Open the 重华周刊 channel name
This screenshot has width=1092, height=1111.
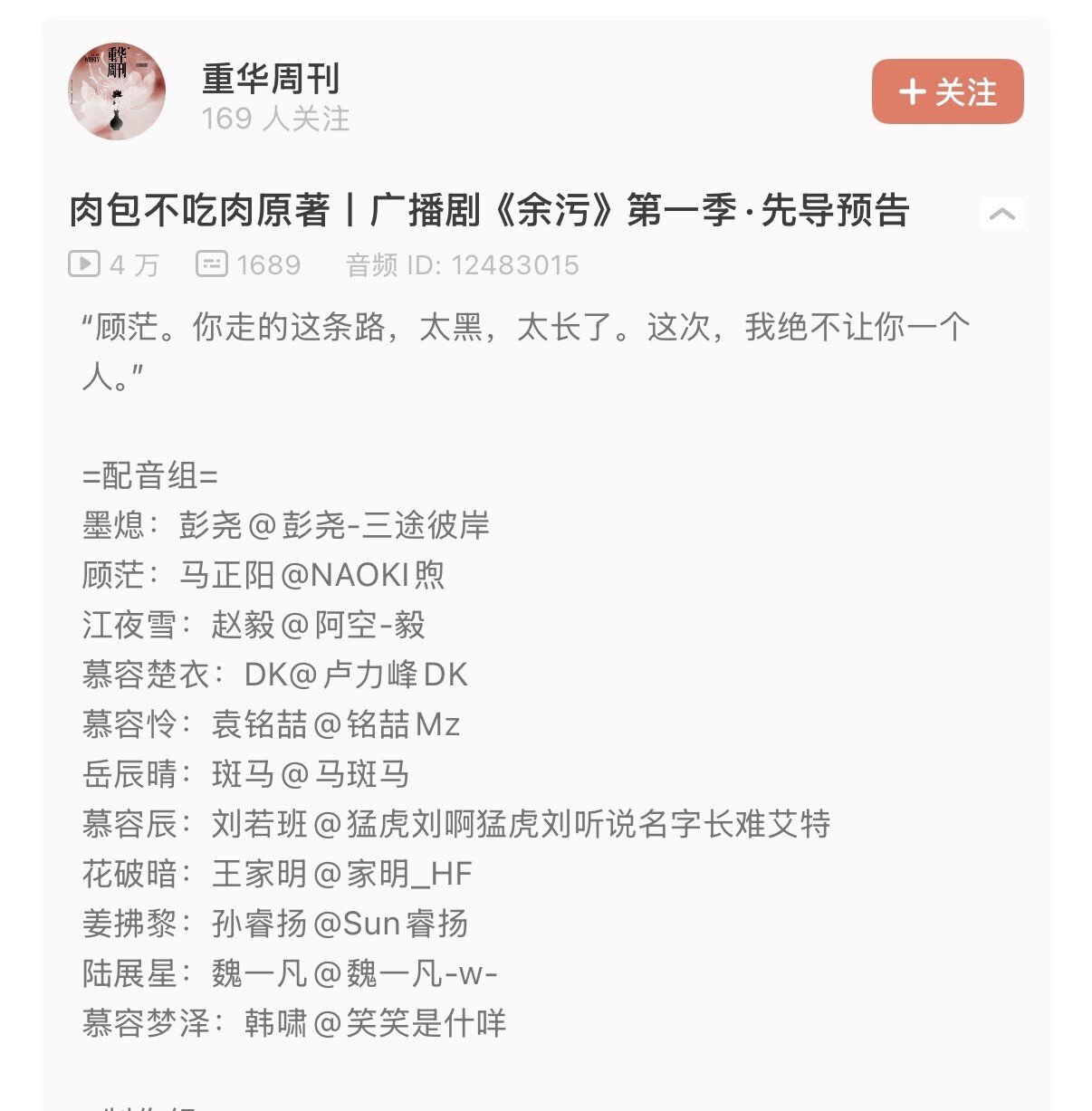tap(270, 79)
